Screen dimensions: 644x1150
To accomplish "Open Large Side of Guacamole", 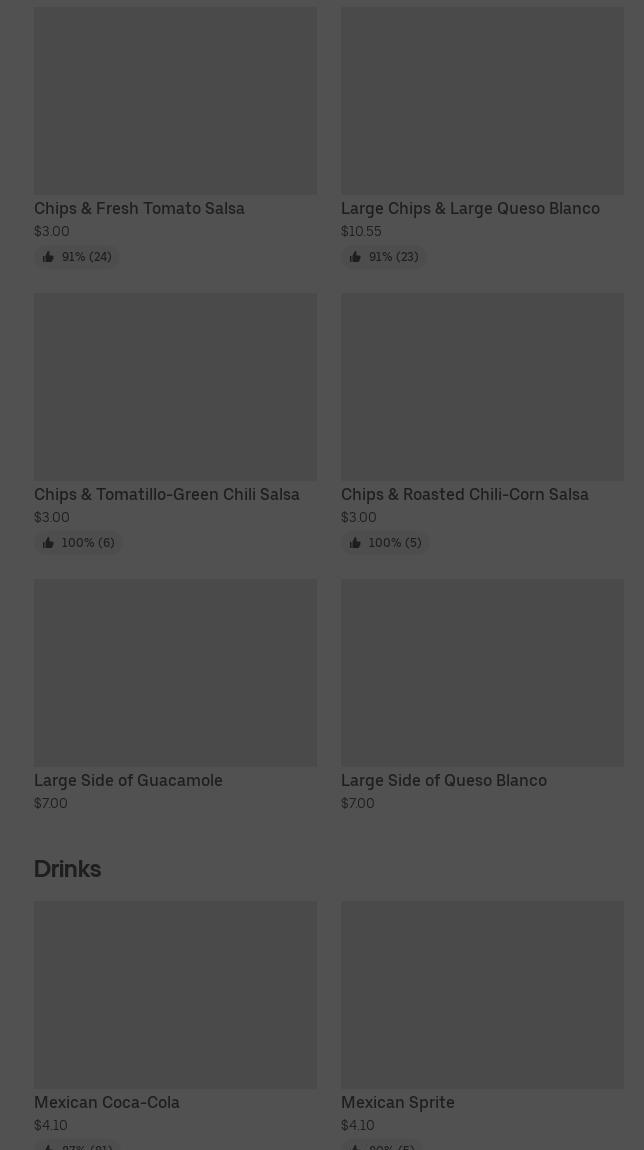I will (175, 695).
